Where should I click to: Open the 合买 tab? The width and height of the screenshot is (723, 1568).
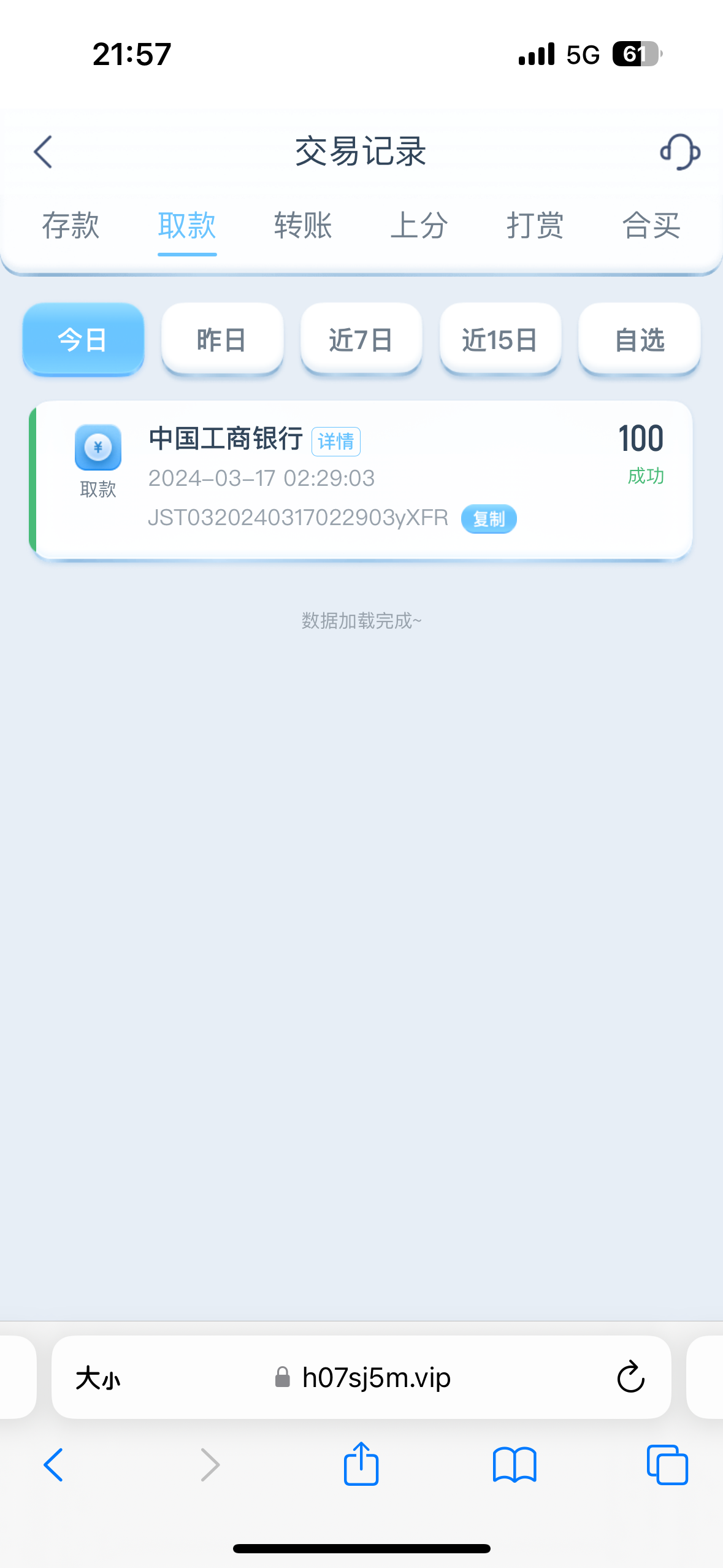tap(651, 225)
